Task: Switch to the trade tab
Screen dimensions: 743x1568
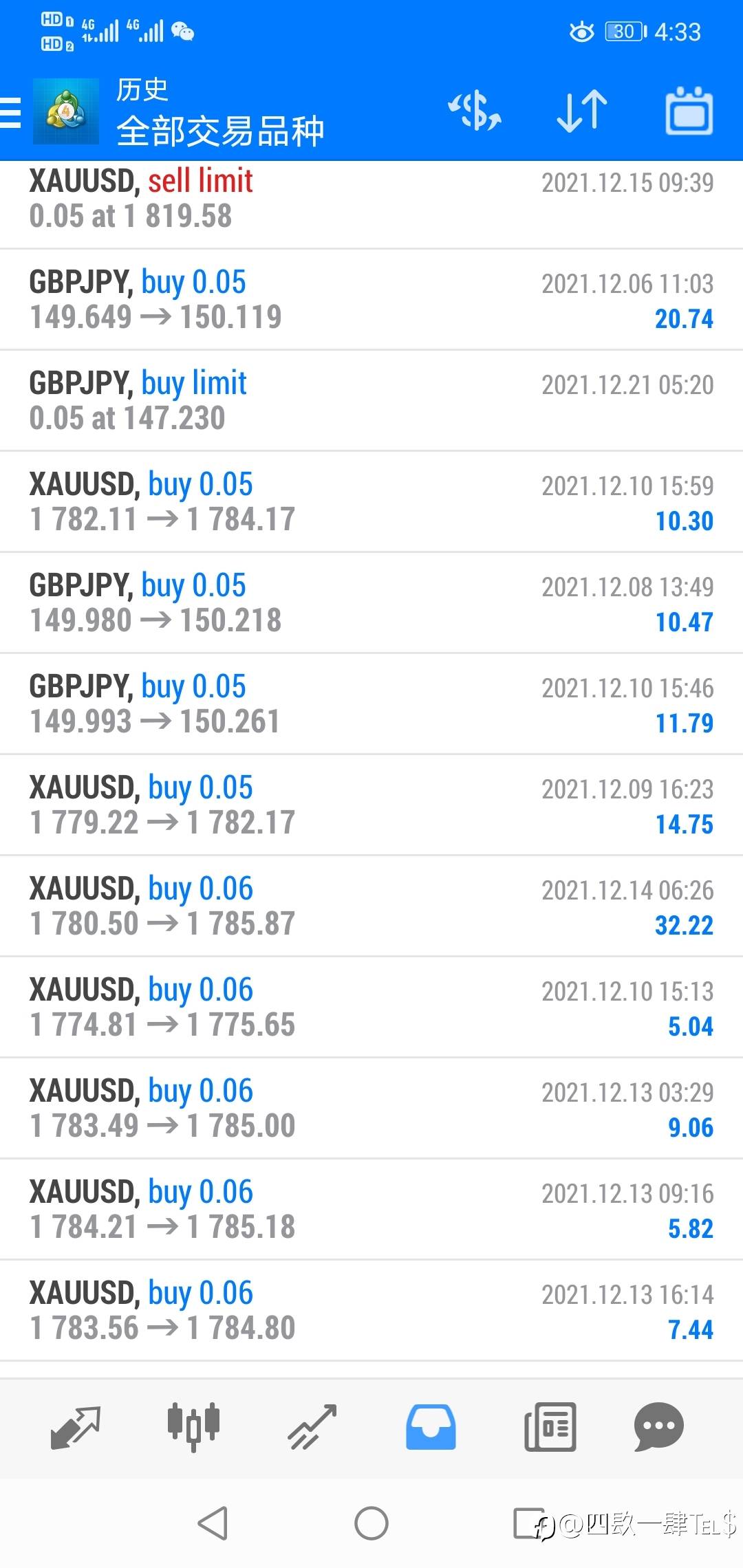Action: pos(312,1428)
